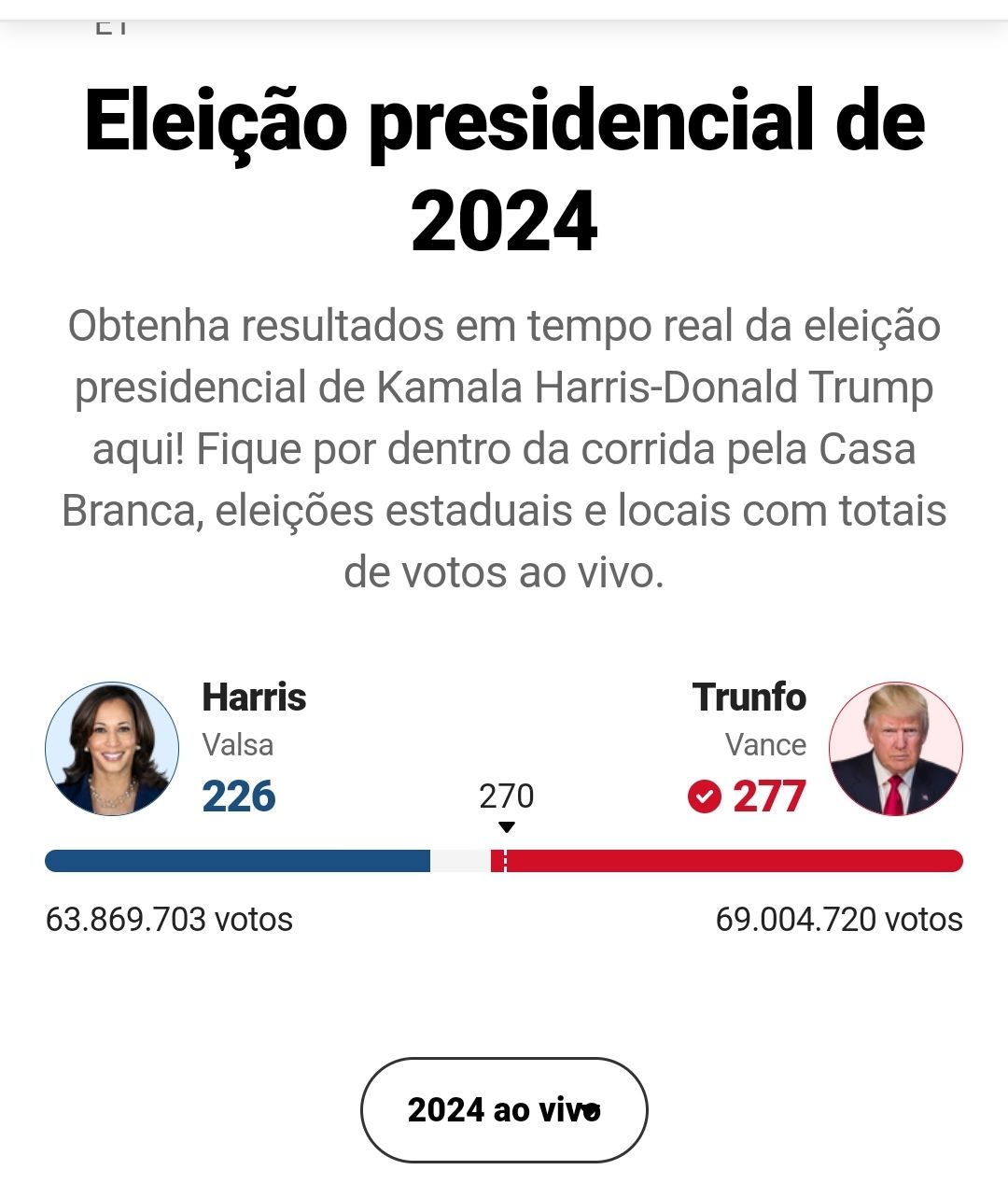Open the 2024 ao vivo button
Screen dimensions: 1008x1198
(504, 1109)
